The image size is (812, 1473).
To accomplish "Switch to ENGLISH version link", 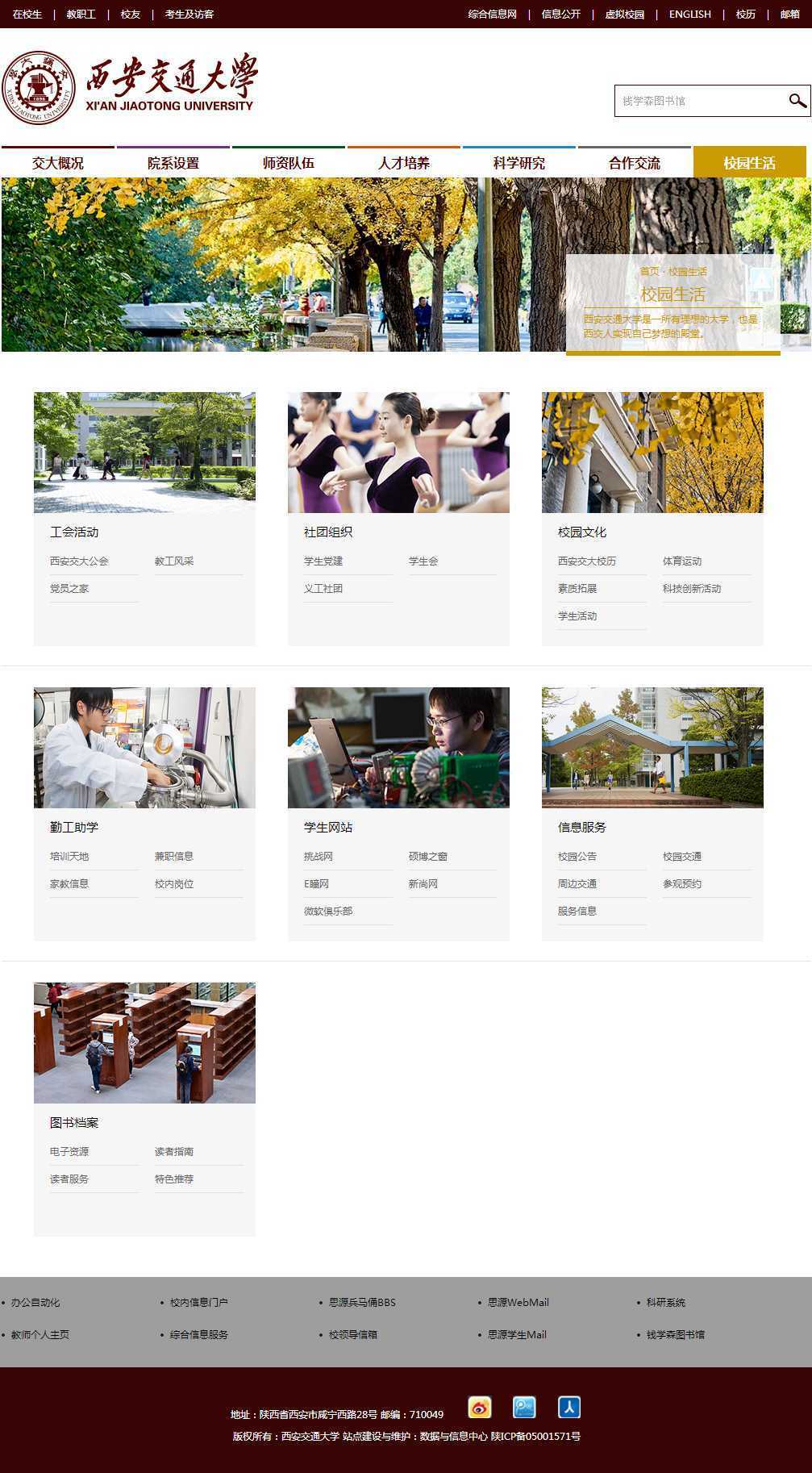I will [x=689, y=14].
